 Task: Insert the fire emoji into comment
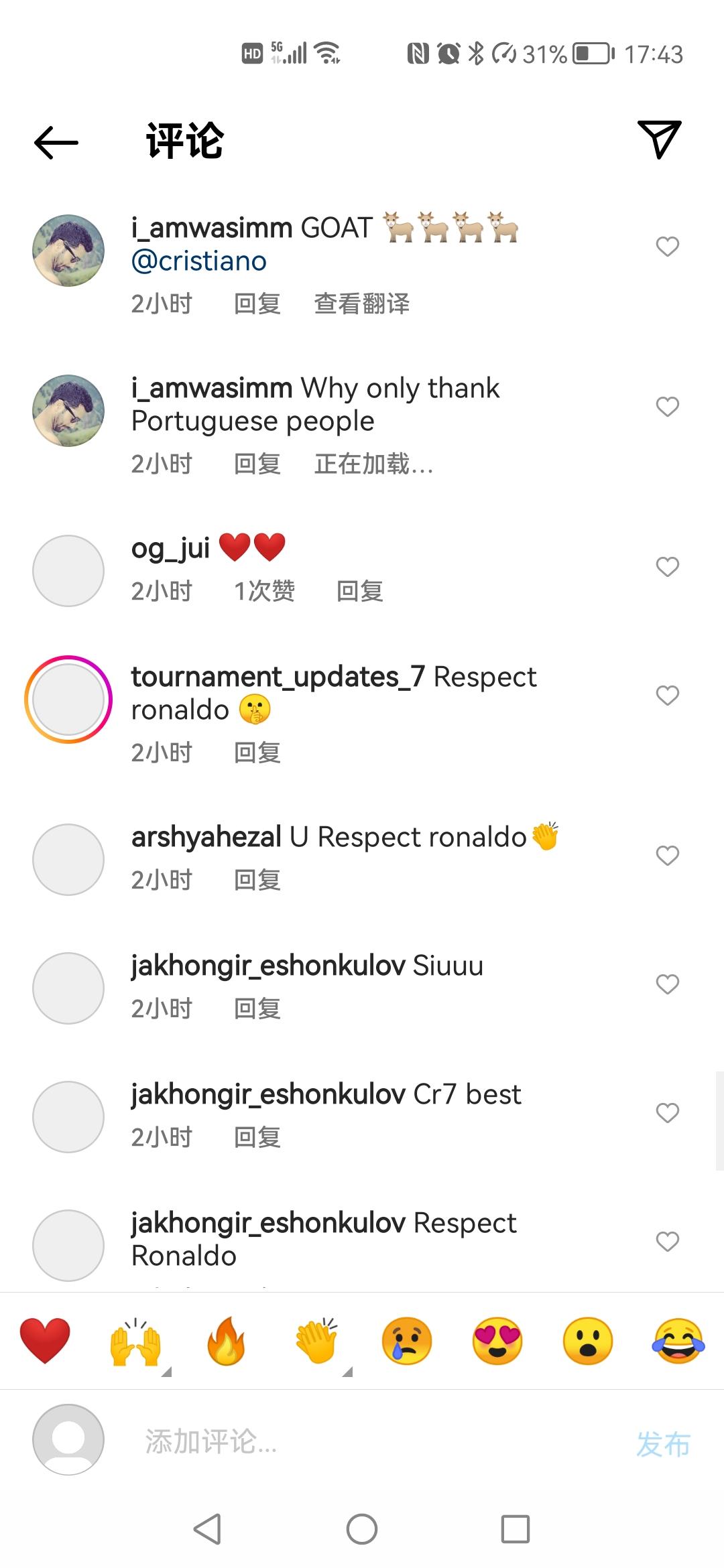click(x=226, y=1341)
